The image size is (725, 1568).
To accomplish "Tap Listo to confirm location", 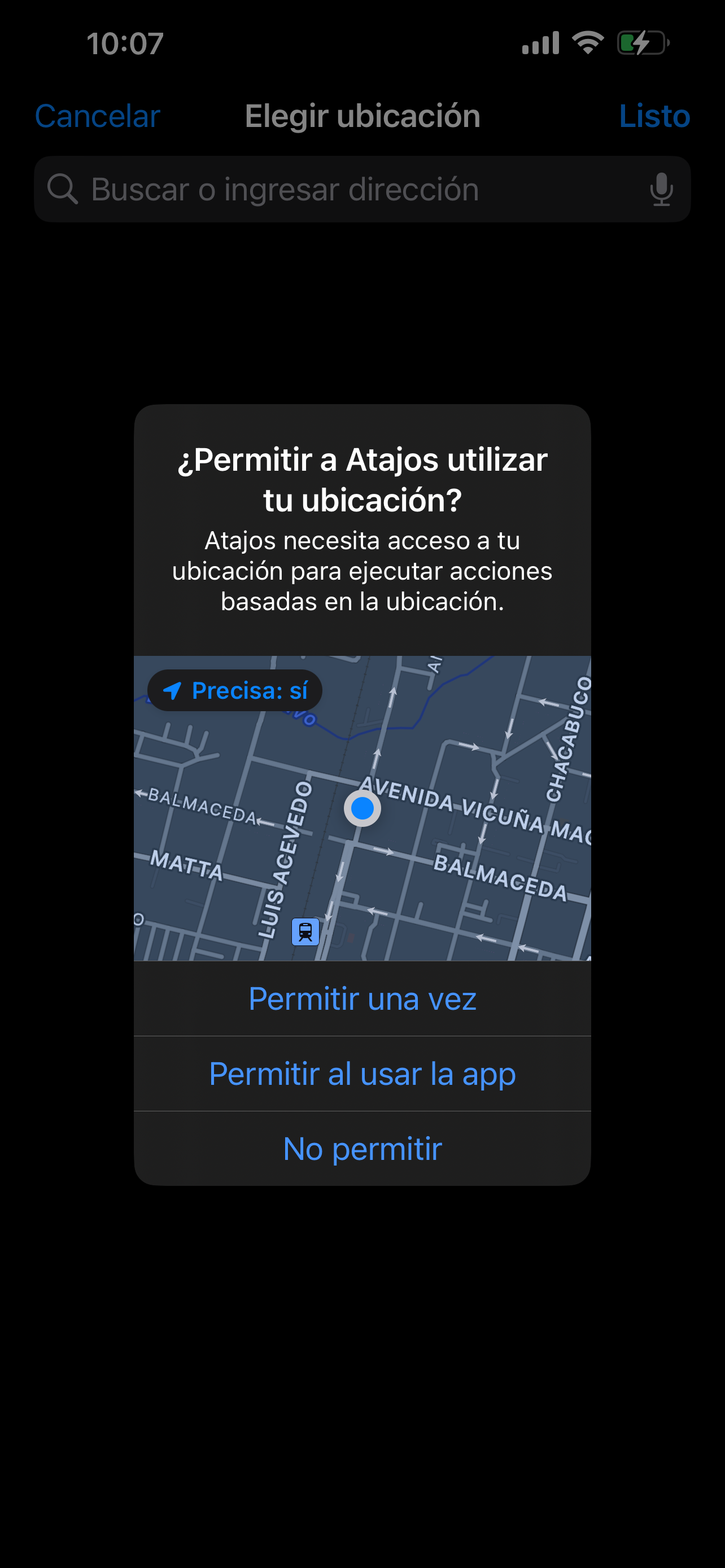I will [654, 116].
